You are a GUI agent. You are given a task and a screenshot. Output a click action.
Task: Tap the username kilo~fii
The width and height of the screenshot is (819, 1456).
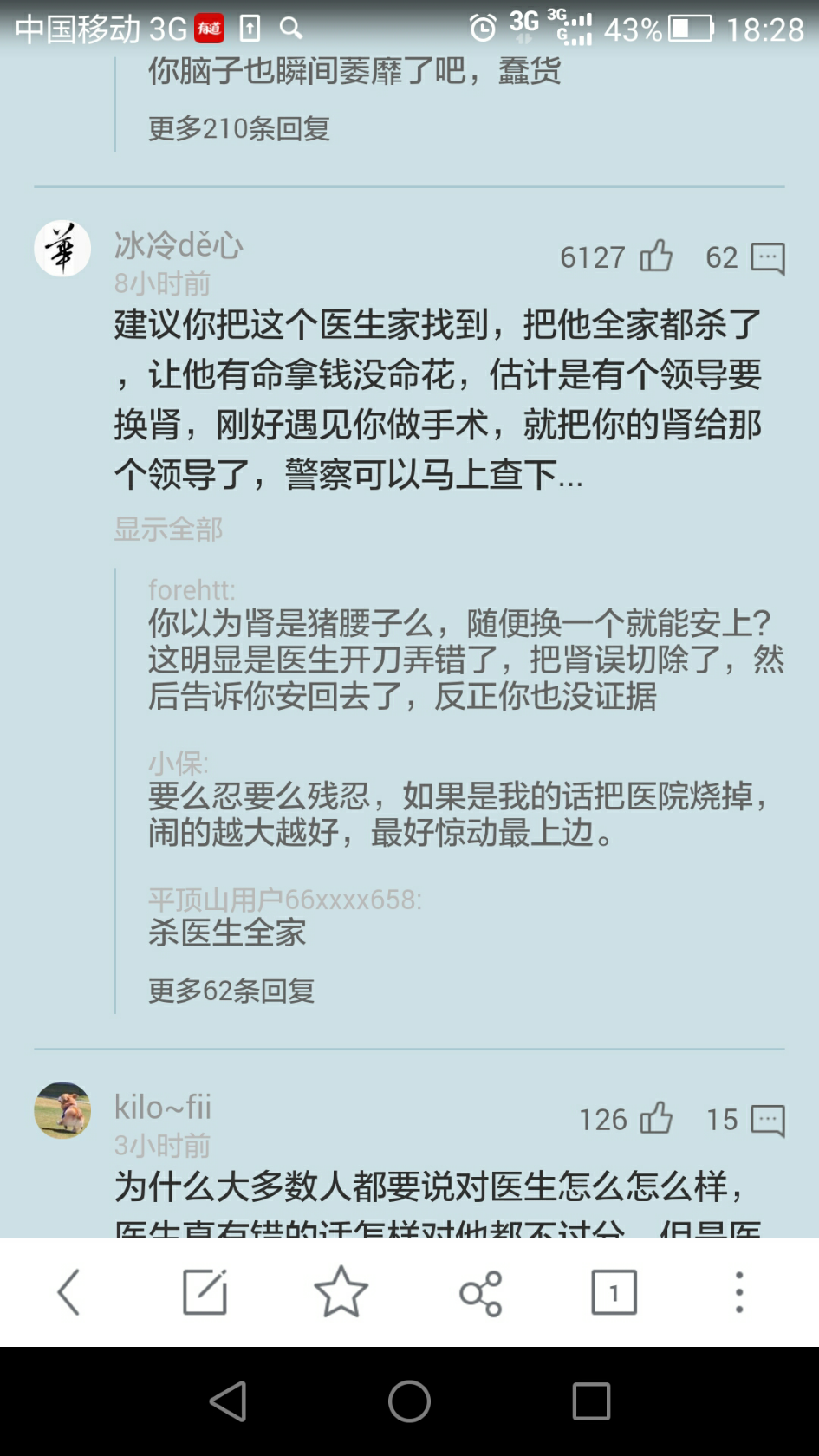click(164, 1107)
